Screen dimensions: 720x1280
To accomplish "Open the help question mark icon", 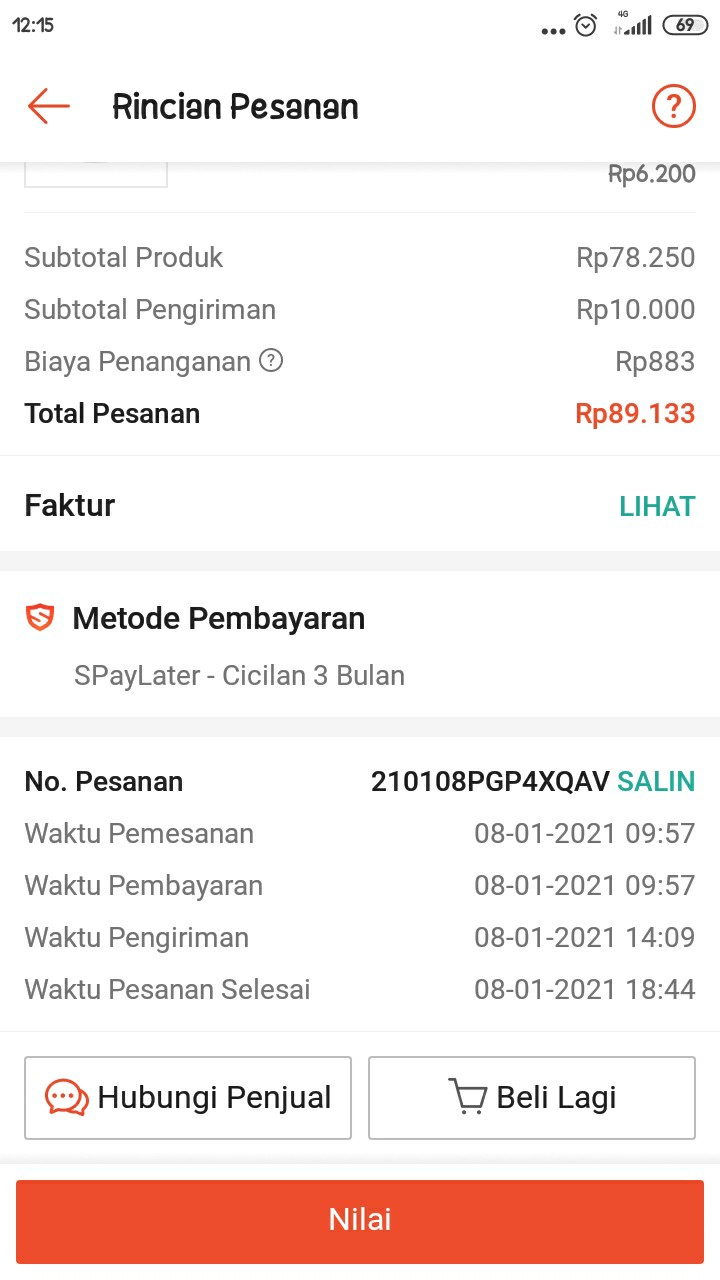I will point(673,106).
